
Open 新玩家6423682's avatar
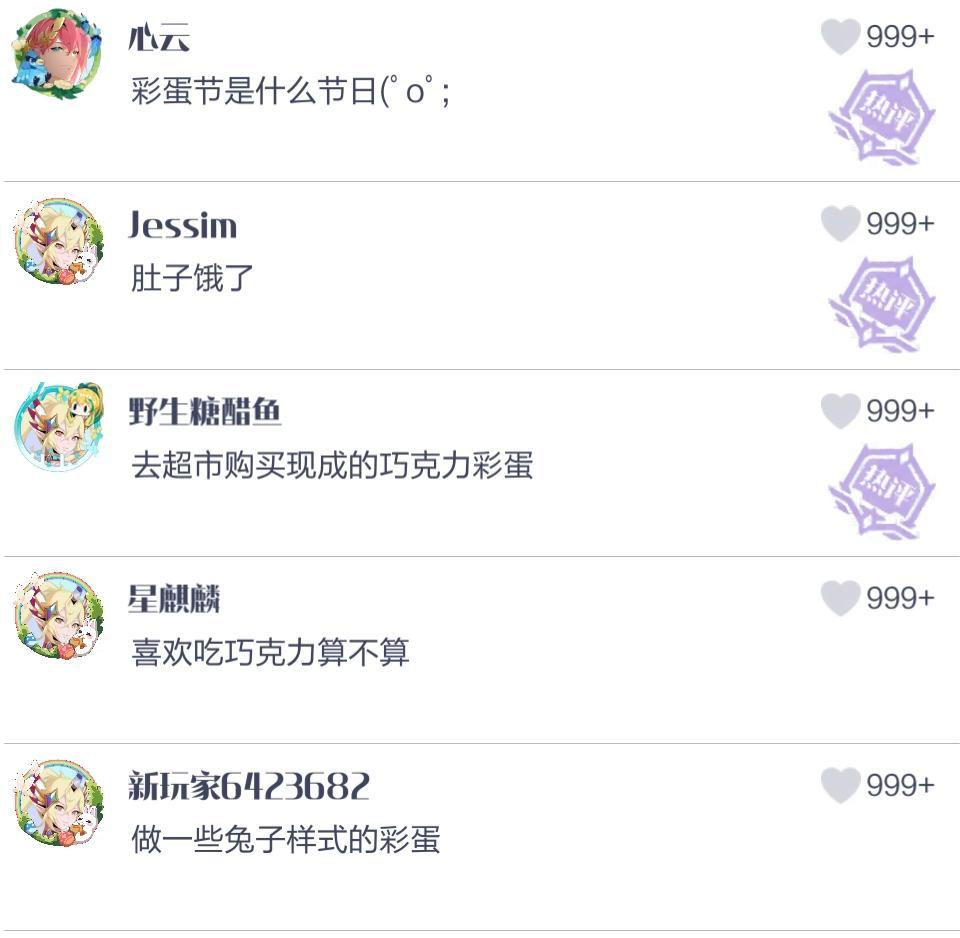(x=58, y=801)
